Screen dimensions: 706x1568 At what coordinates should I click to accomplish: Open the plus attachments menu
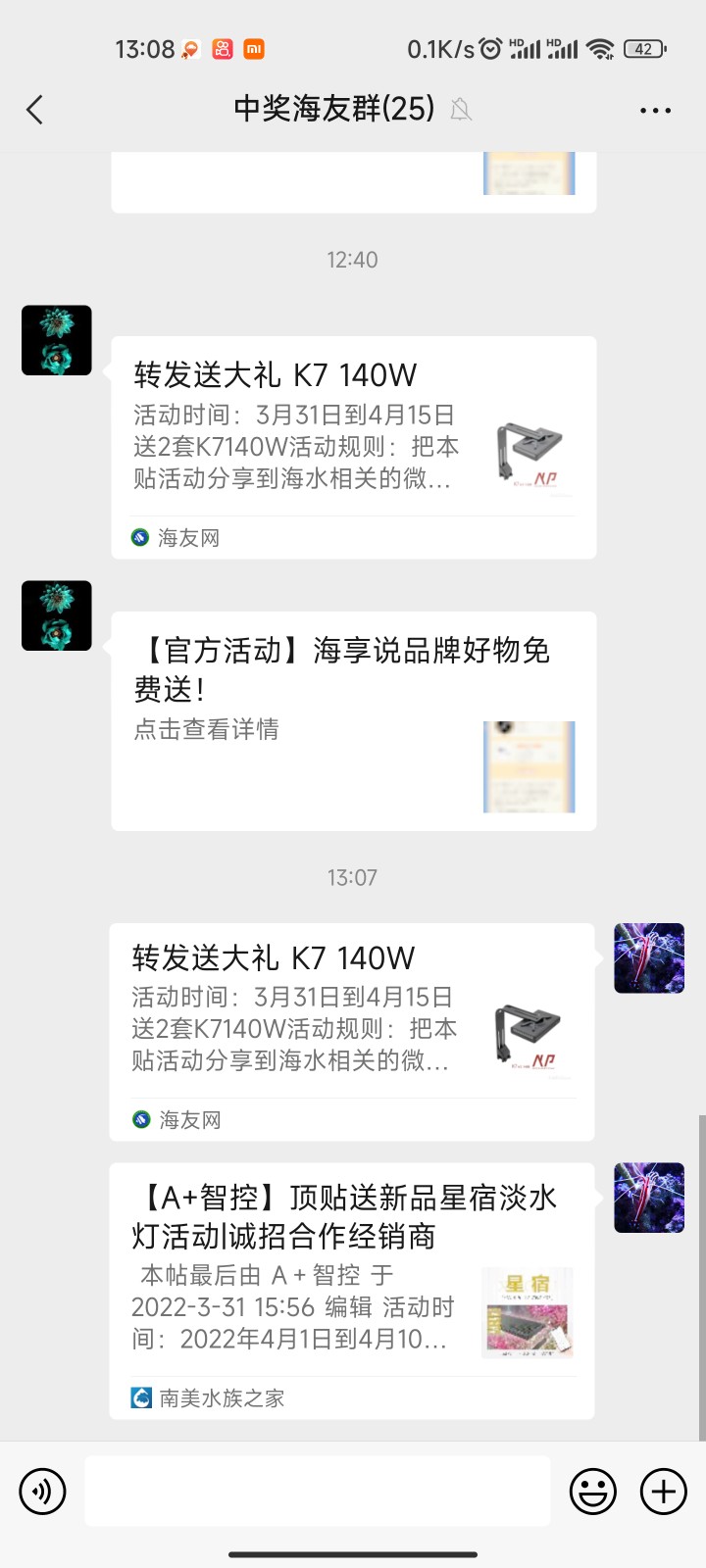(664, 1492)
